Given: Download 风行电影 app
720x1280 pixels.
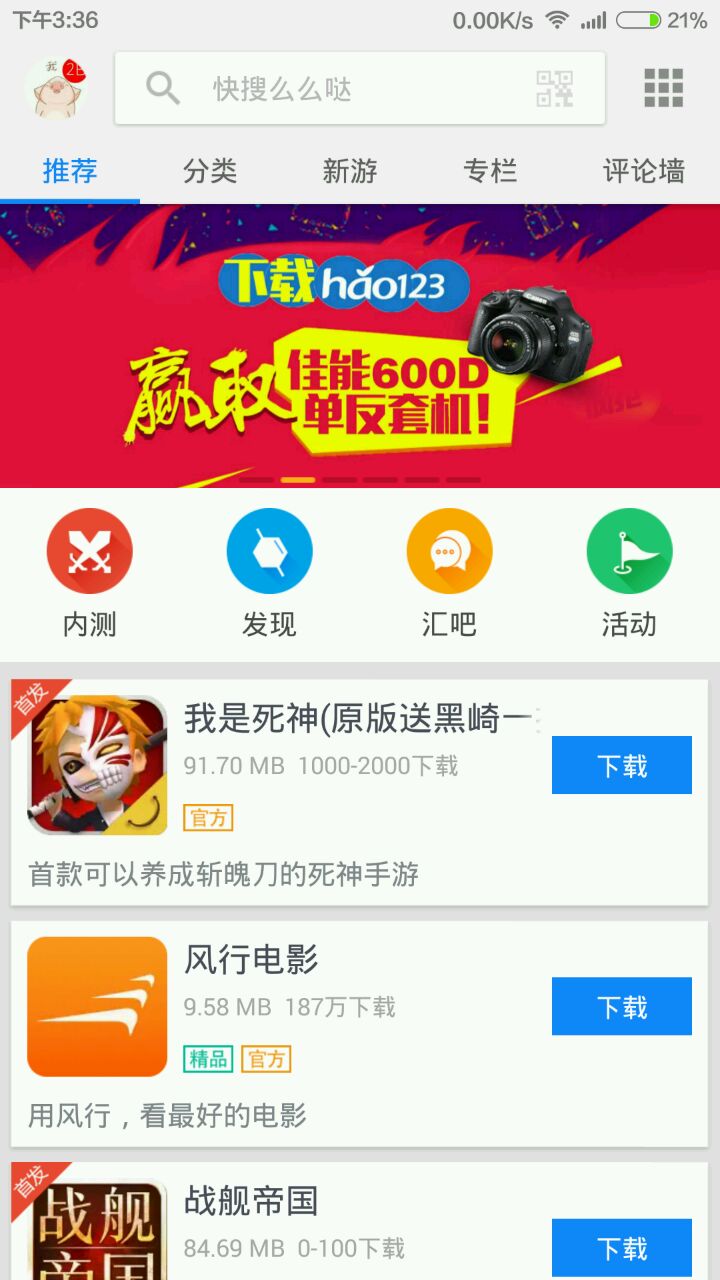Looking at the screenshot, I should click(621, 1006).
